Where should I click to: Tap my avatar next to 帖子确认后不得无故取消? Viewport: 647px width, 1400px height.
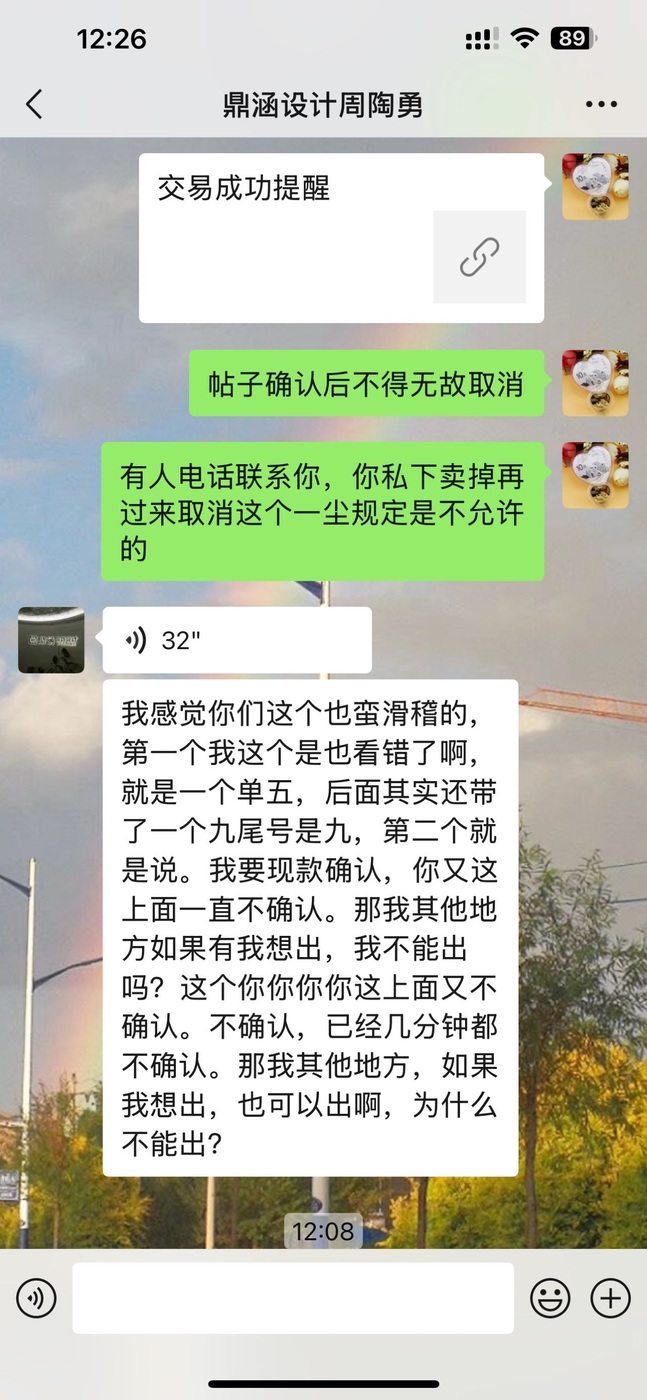click(595, 383)
